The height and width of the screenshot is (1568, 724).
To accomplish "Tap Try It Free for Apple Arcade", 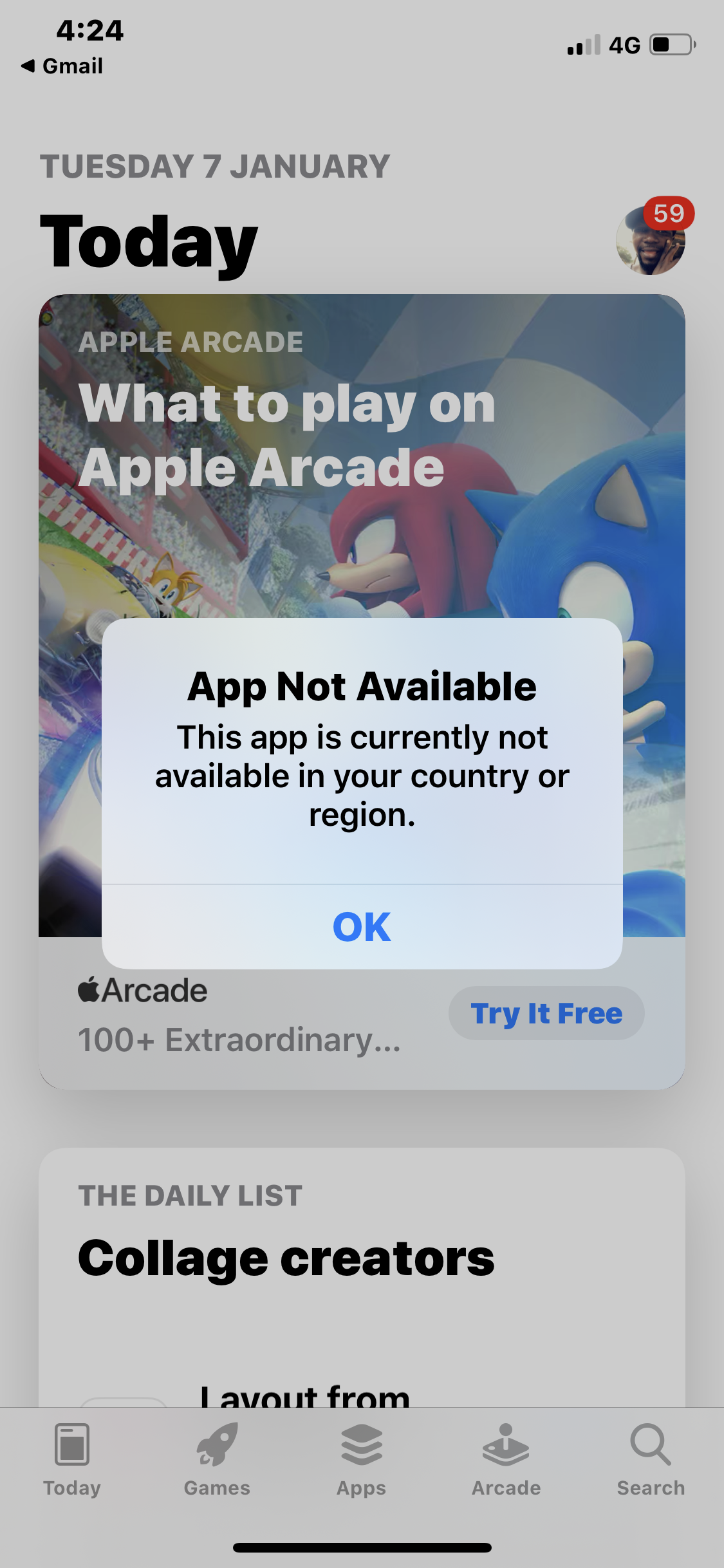I will tap(546, 1013).
